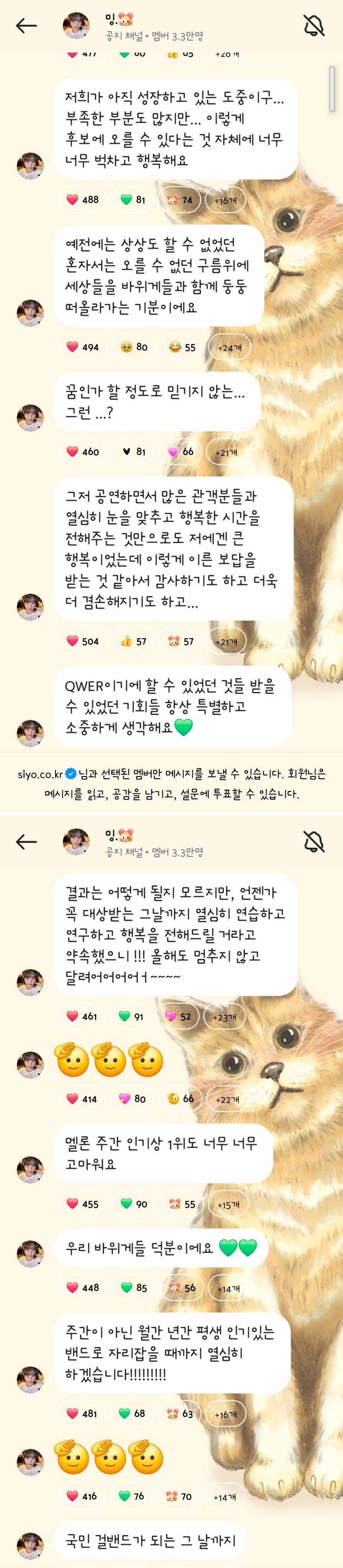Tap the thumbs up reaction with 57
The width and height of the screenshot is (343, 1568).
click(x=134, y=641)
